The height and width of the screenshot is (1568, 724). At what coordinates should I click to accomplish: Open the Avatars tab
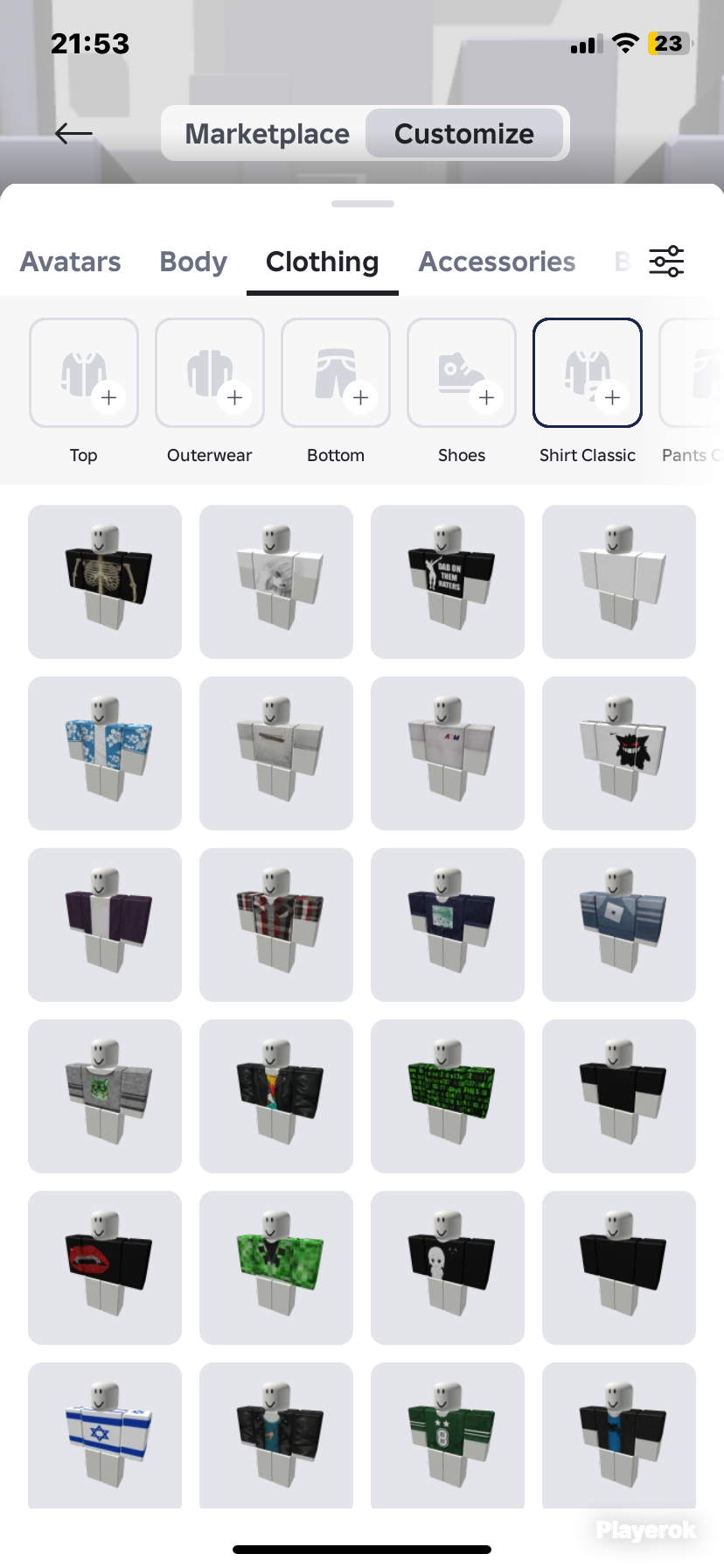pos(71,262)
